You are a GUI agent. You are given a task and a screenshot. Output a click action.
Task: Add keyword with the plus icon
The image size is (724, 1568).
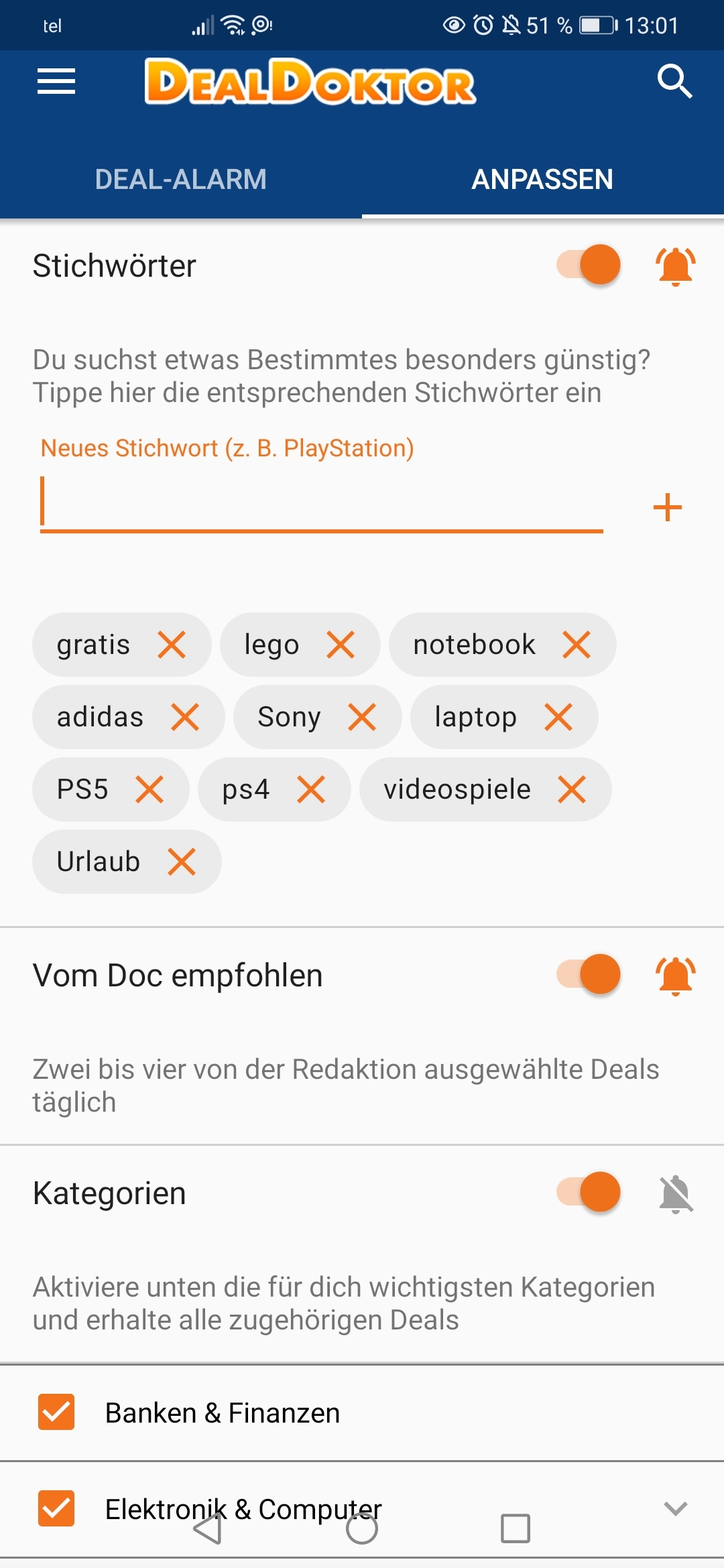668,507
